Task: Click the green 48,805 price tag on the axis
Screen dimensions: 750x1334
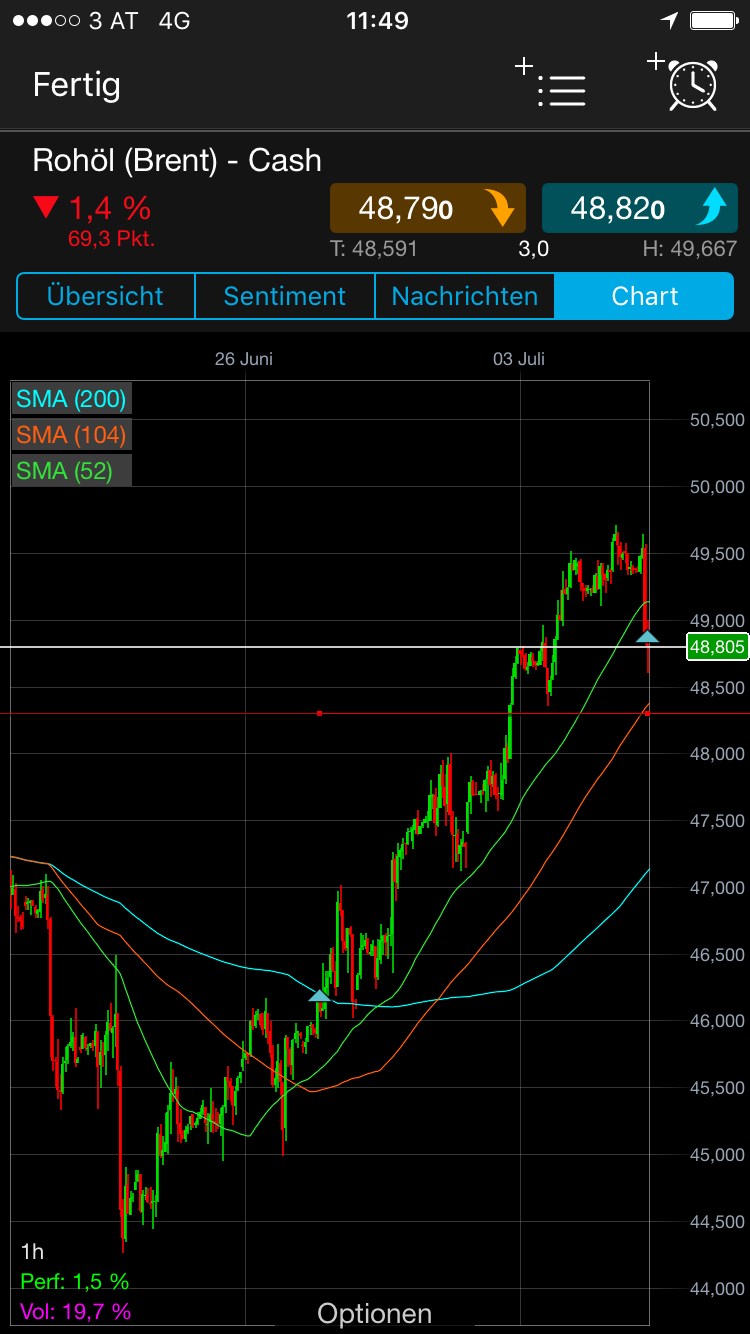Action: [716, 647]
